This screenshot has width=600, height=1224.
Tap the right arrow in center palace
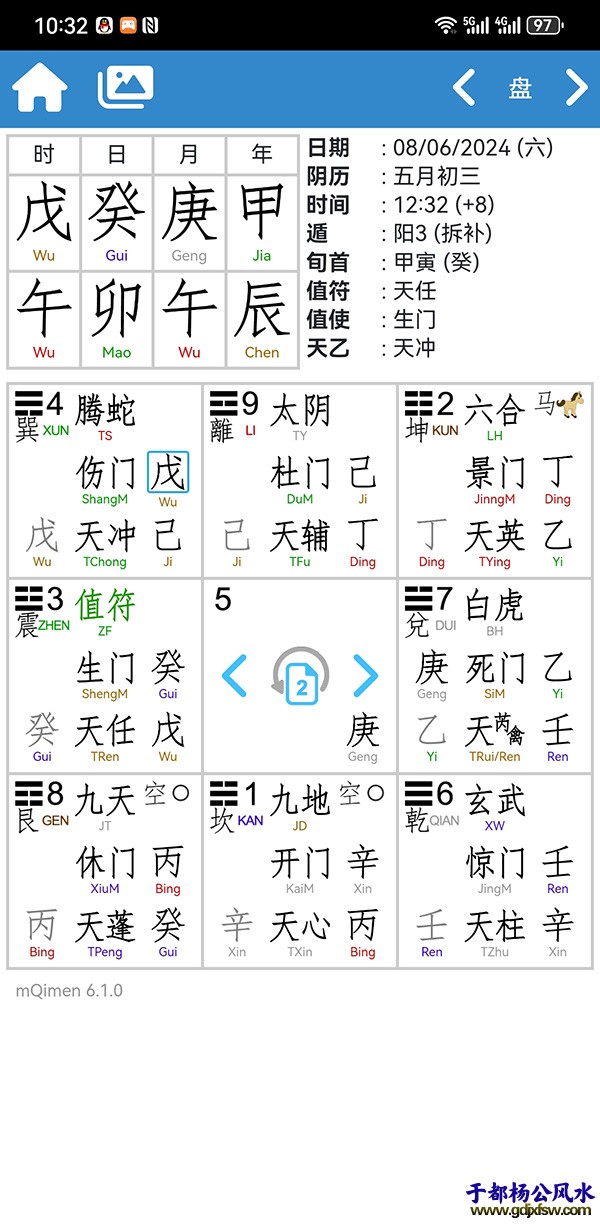tap(366, 677)
